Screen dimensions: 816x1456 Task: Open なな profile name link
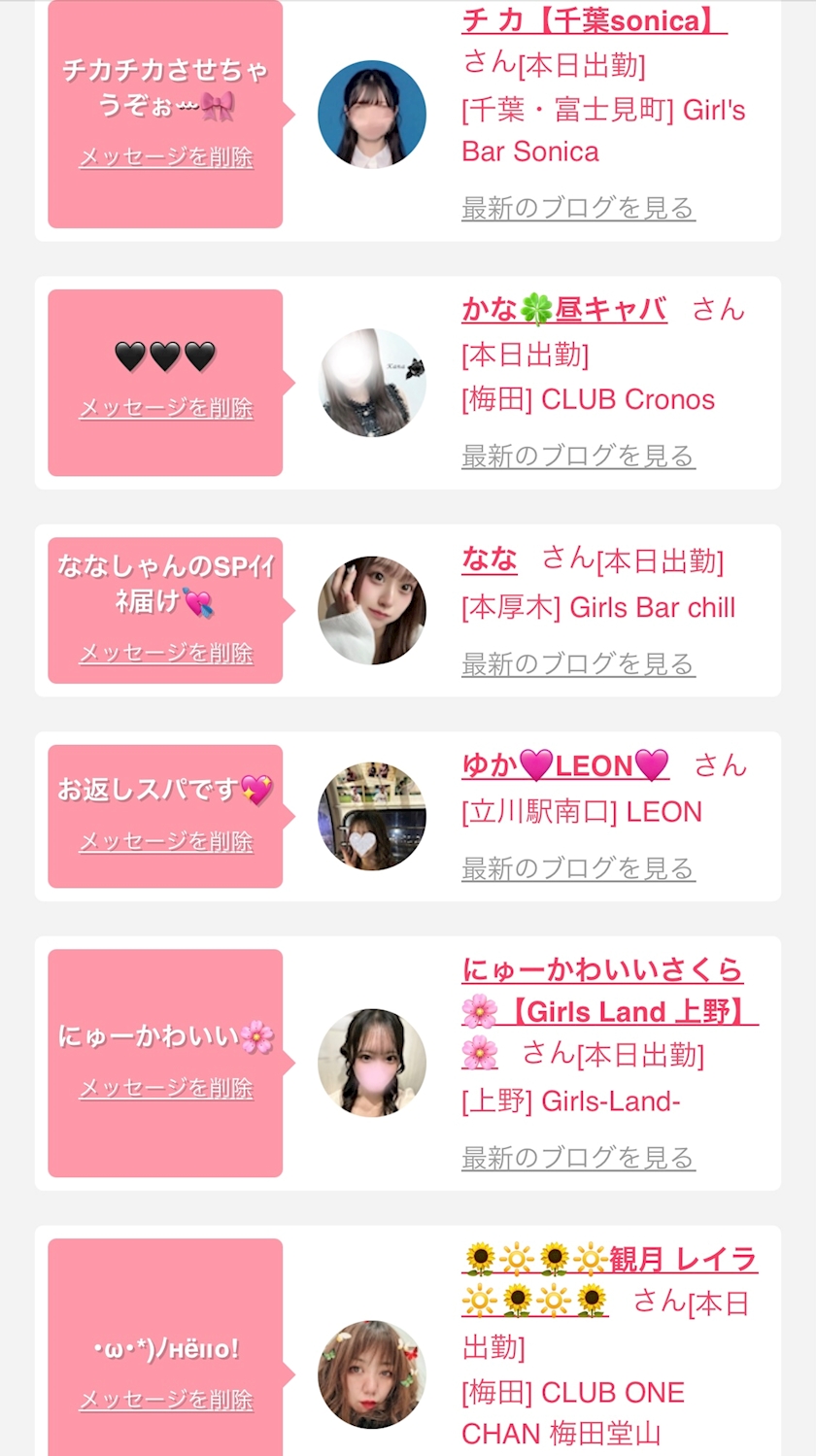490,559
